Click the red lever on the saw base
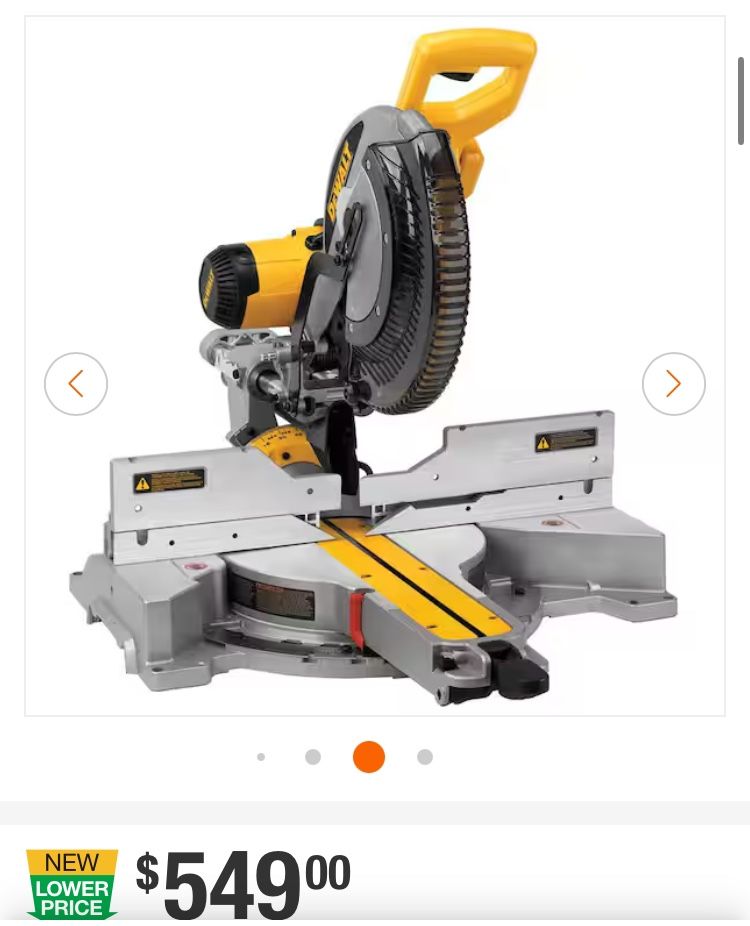 [x=355, y=618]
